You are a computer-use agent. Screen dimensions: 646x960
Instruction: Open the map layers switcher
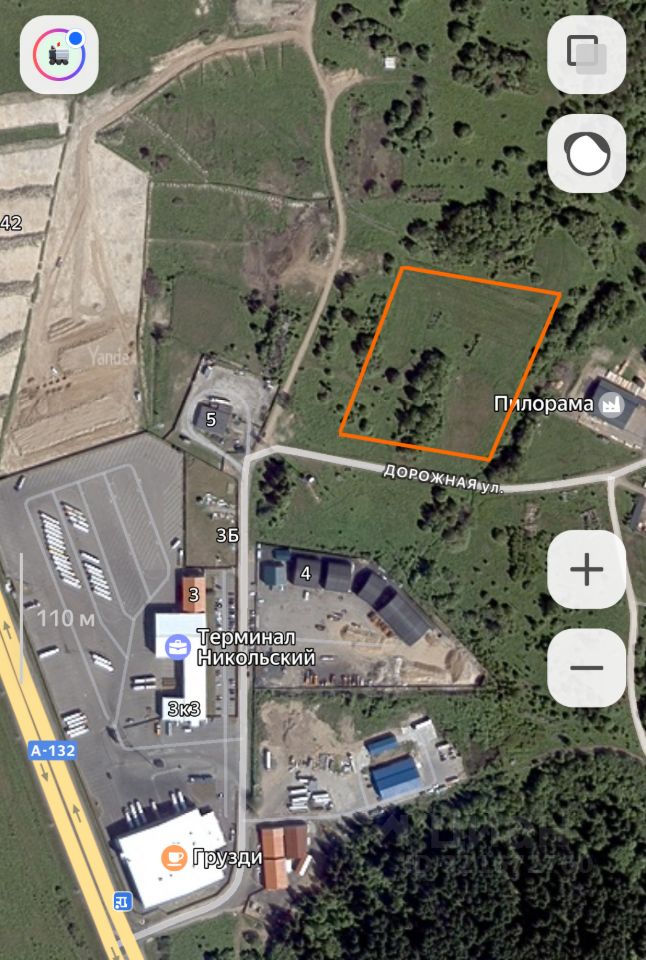coord(586,55)
